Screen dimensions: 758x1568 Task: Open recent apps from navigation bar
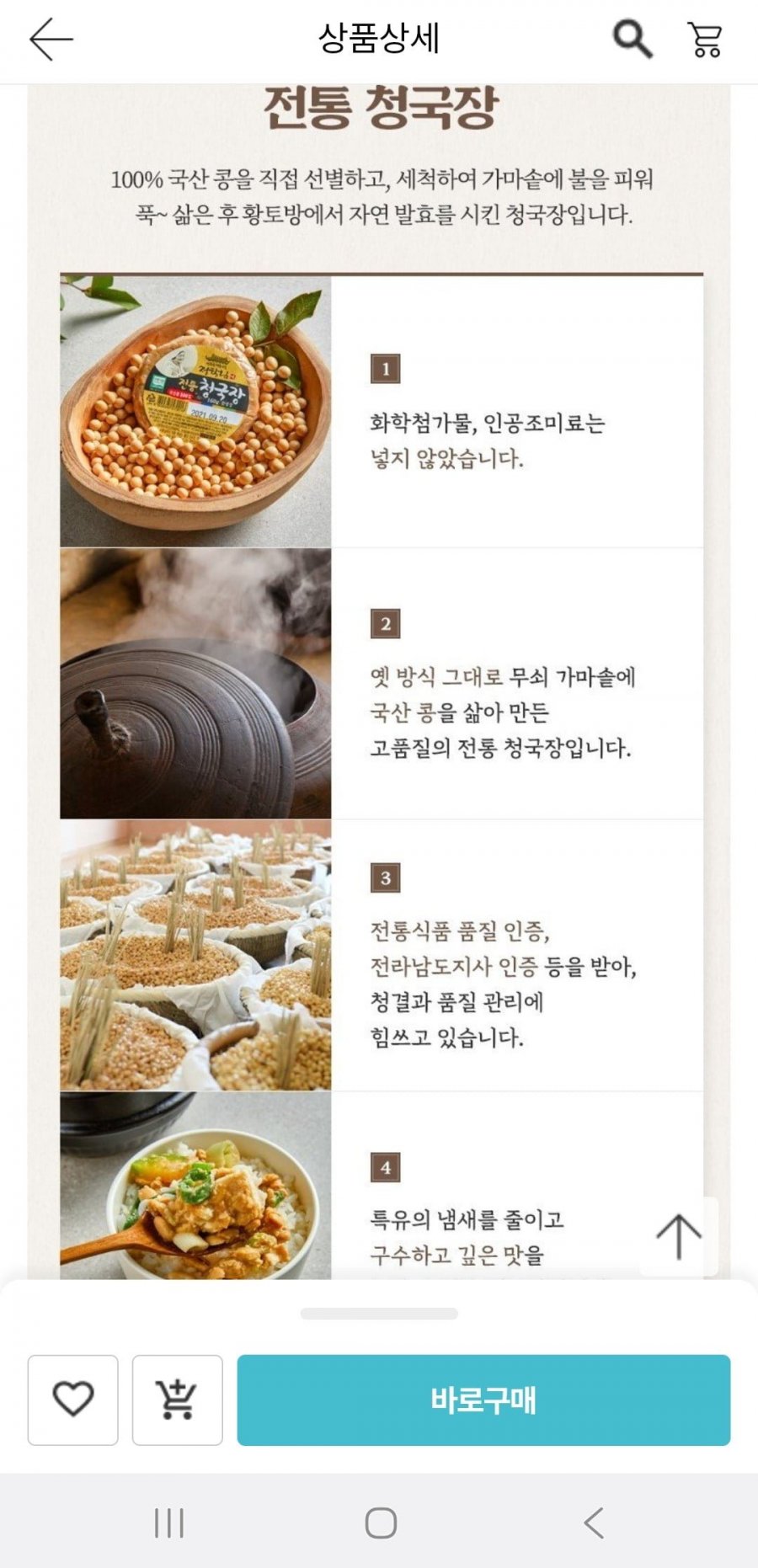click(x=169, y=1523)
